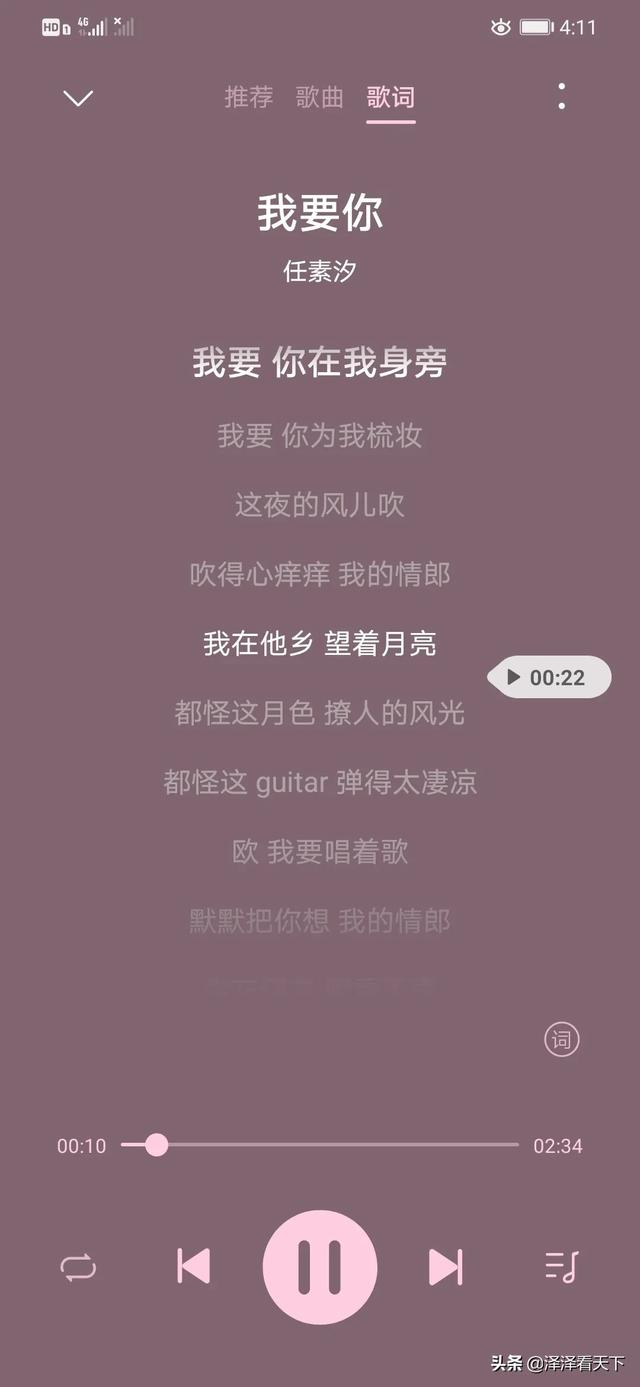Viewport: 640px width, 1387px height.
Task: Open the three-dot overflow menu
Action: (561, 96)
